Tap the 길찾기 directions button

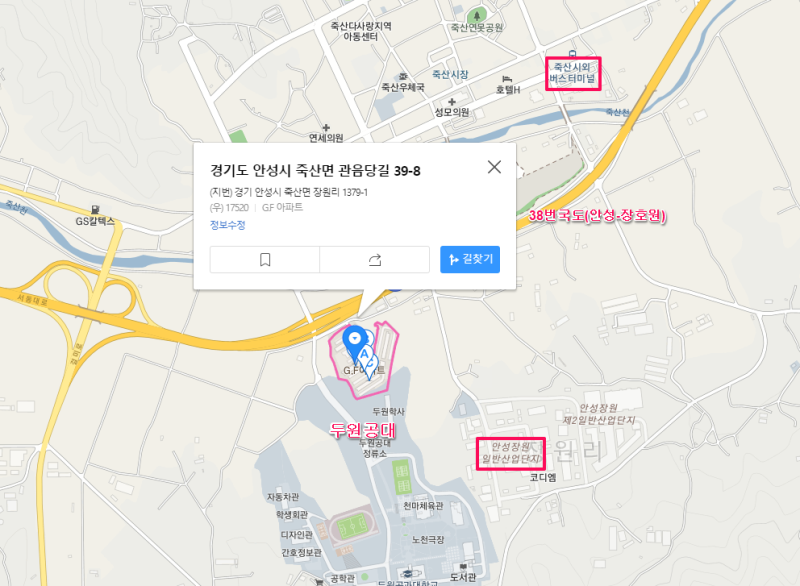pos(470,260)
